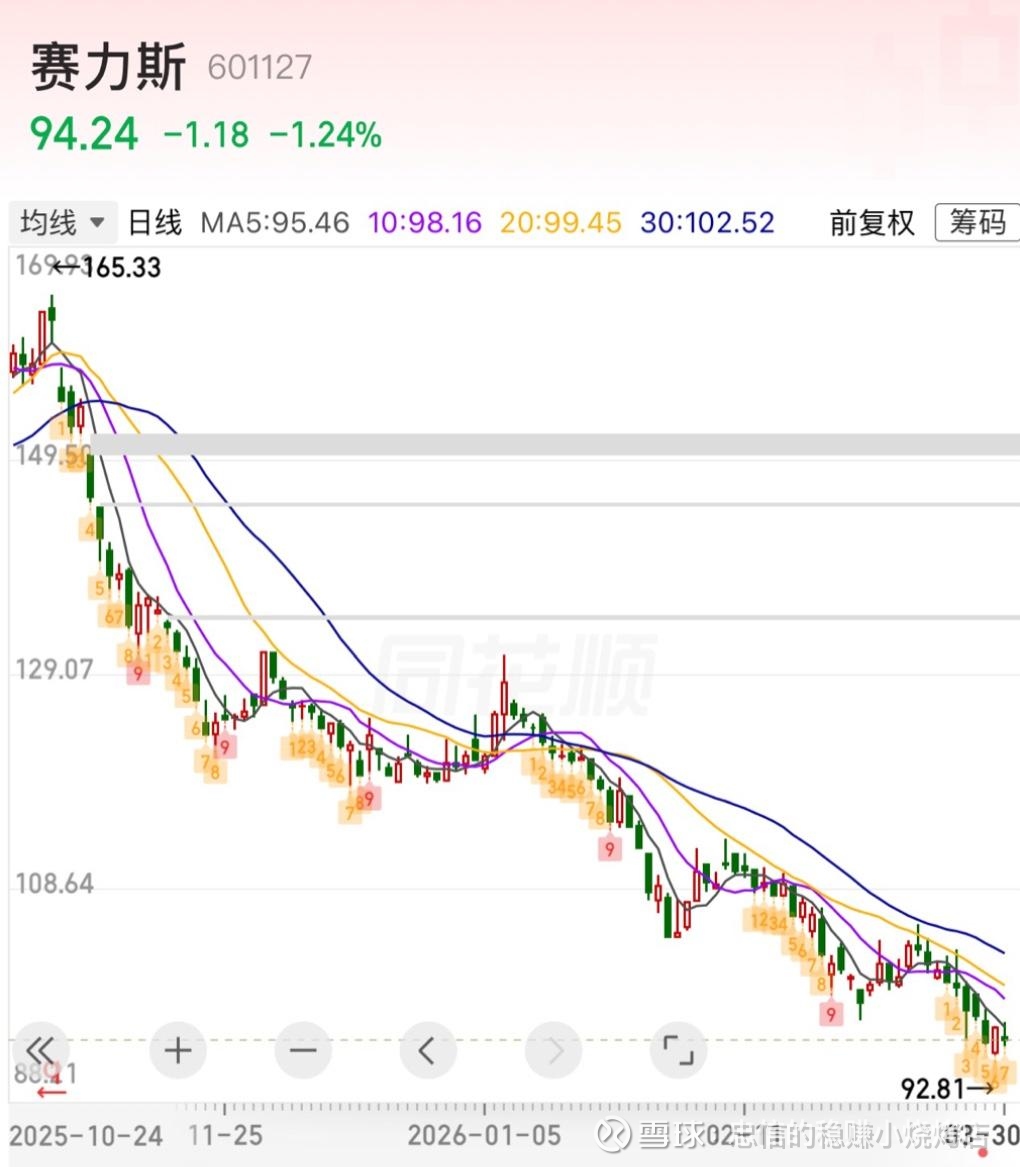Open 前复权 adjustment options
This screenshot has width=1020, height=1167.
coord(870,222)
